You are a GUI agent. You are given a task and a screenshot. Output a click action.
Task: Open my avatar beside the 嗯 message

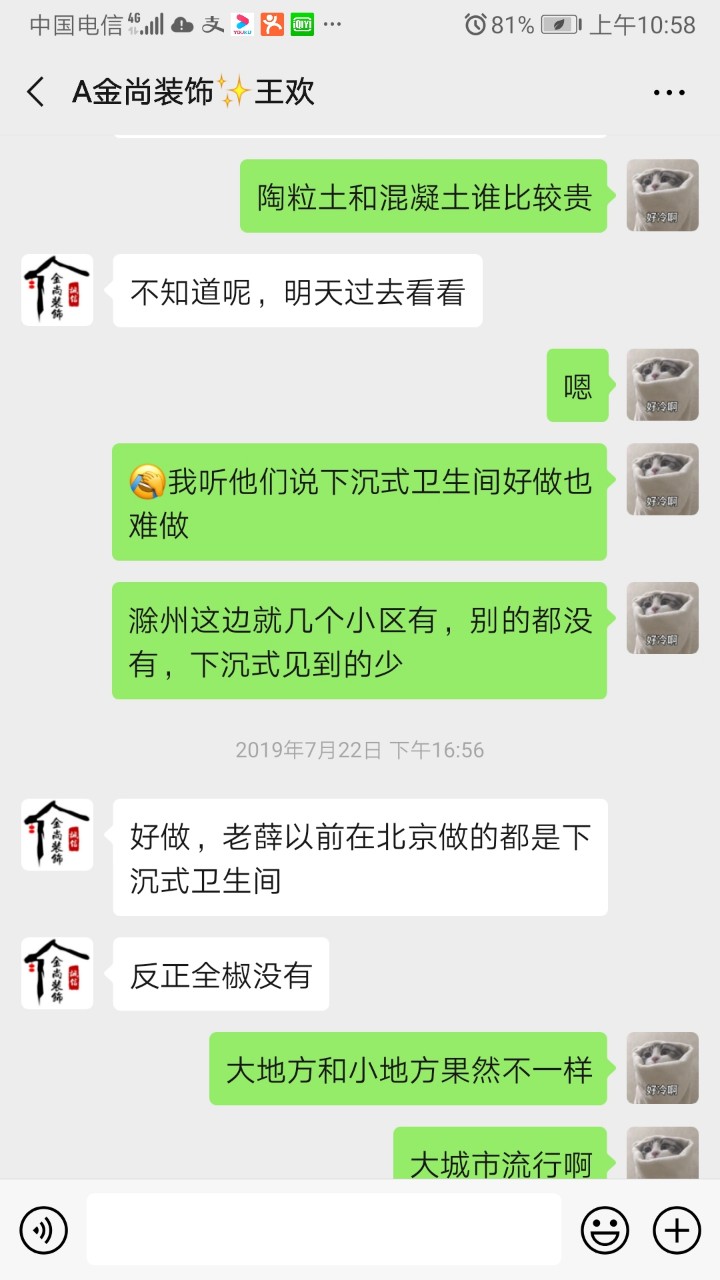662,385
